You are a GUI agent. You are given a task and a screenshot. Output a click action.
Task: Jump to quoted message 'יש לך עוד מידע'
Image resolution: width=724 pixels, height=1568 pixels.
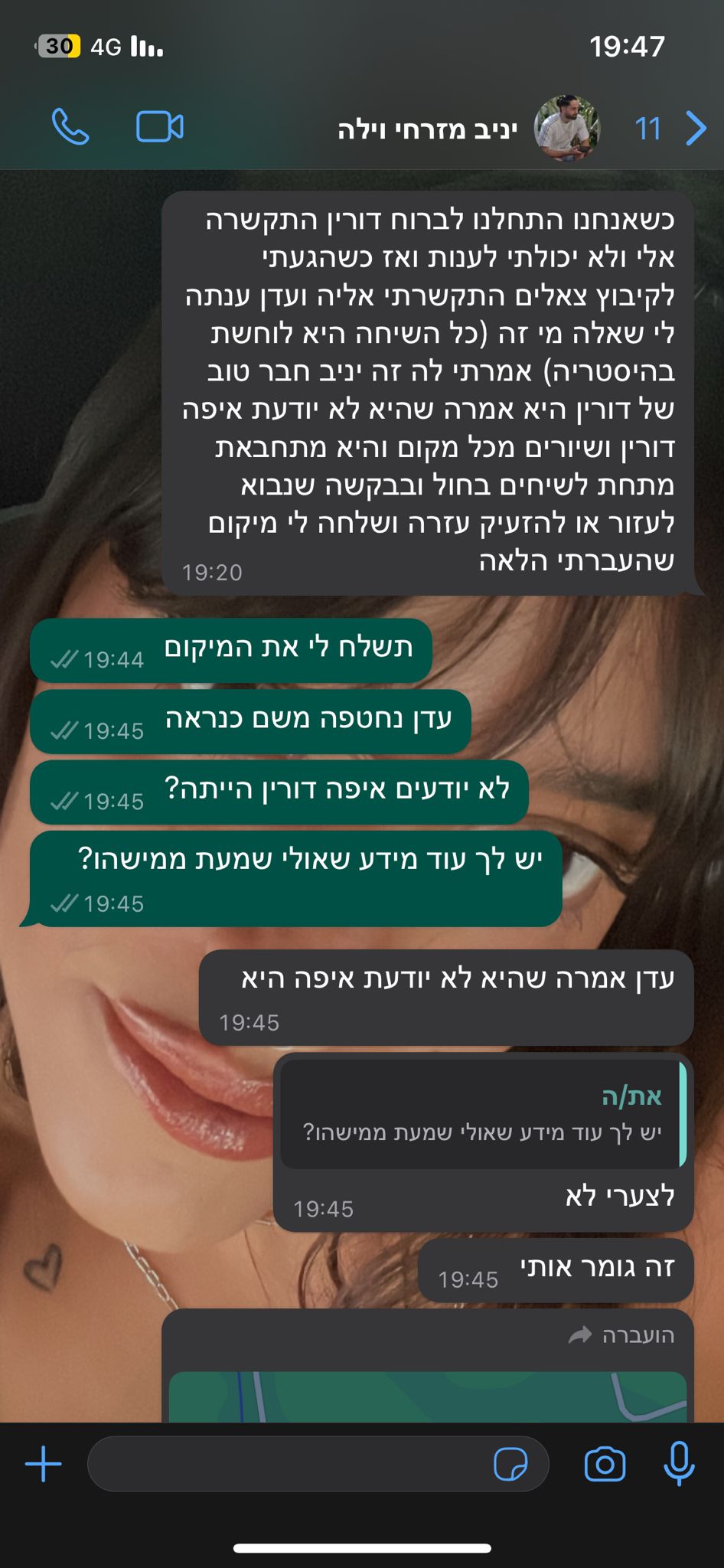(x=482, y=1115)
